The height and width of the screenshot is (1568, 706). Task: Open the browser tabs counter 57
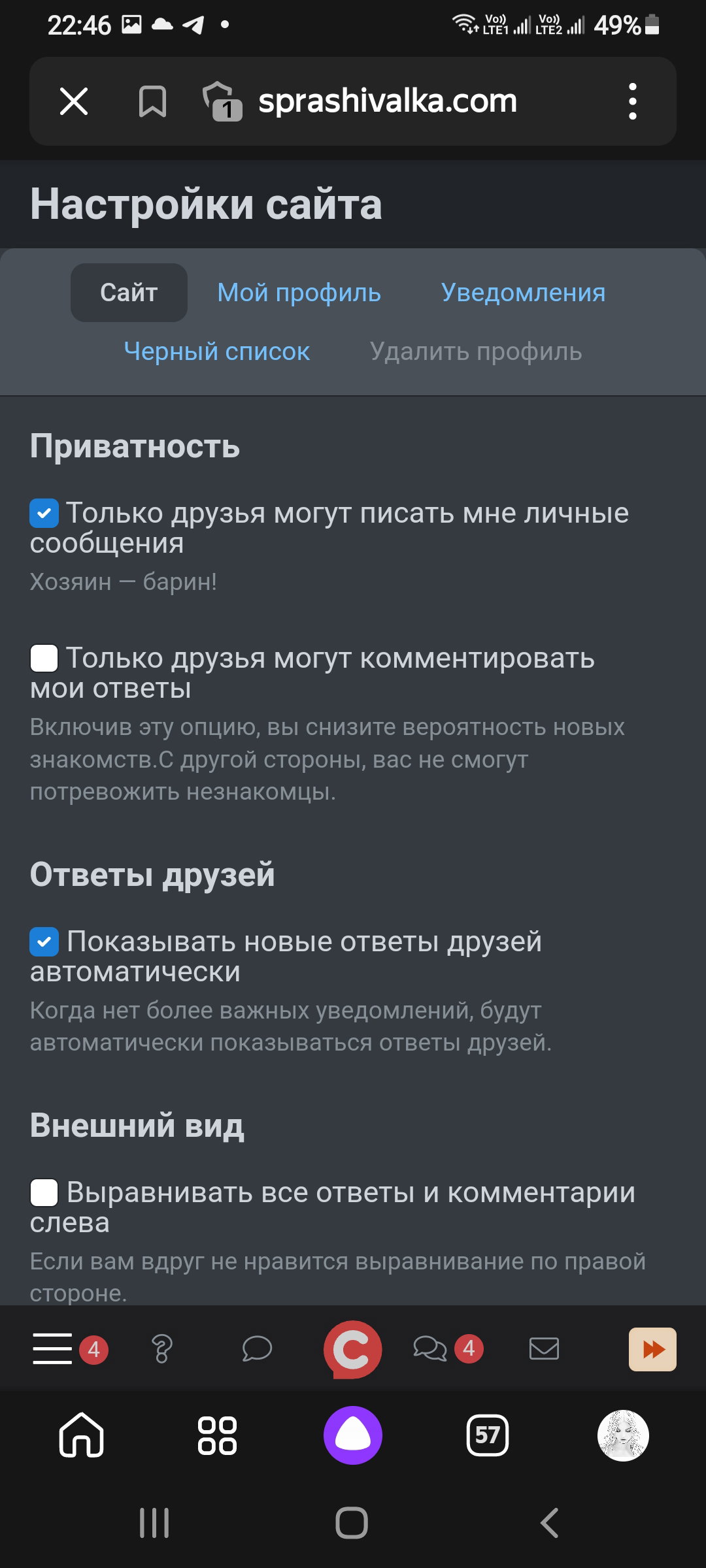click(x=488, y=1435)
